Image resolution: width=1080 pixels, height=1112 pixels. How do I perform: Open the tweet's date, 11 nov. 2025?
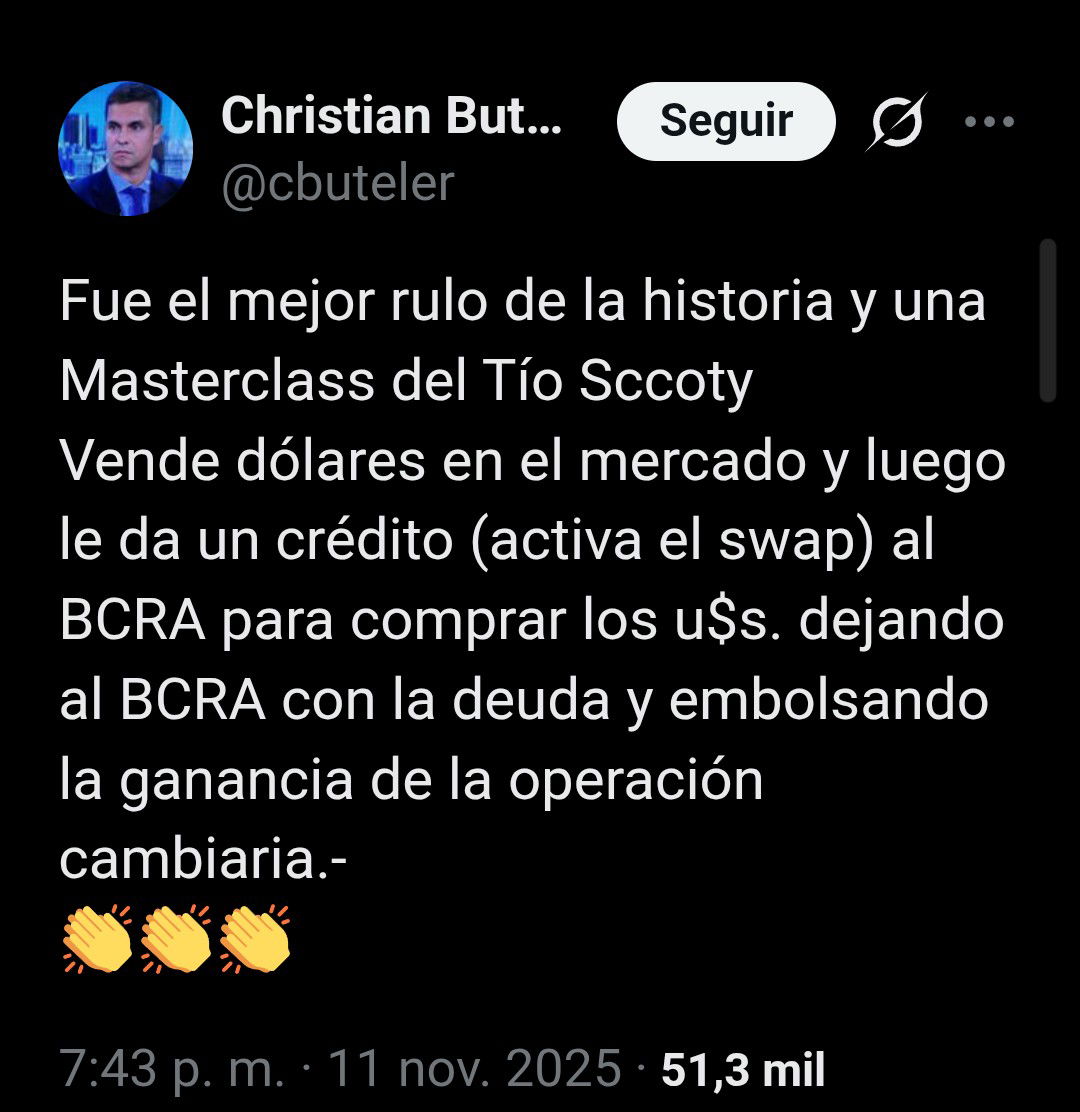474,1070
